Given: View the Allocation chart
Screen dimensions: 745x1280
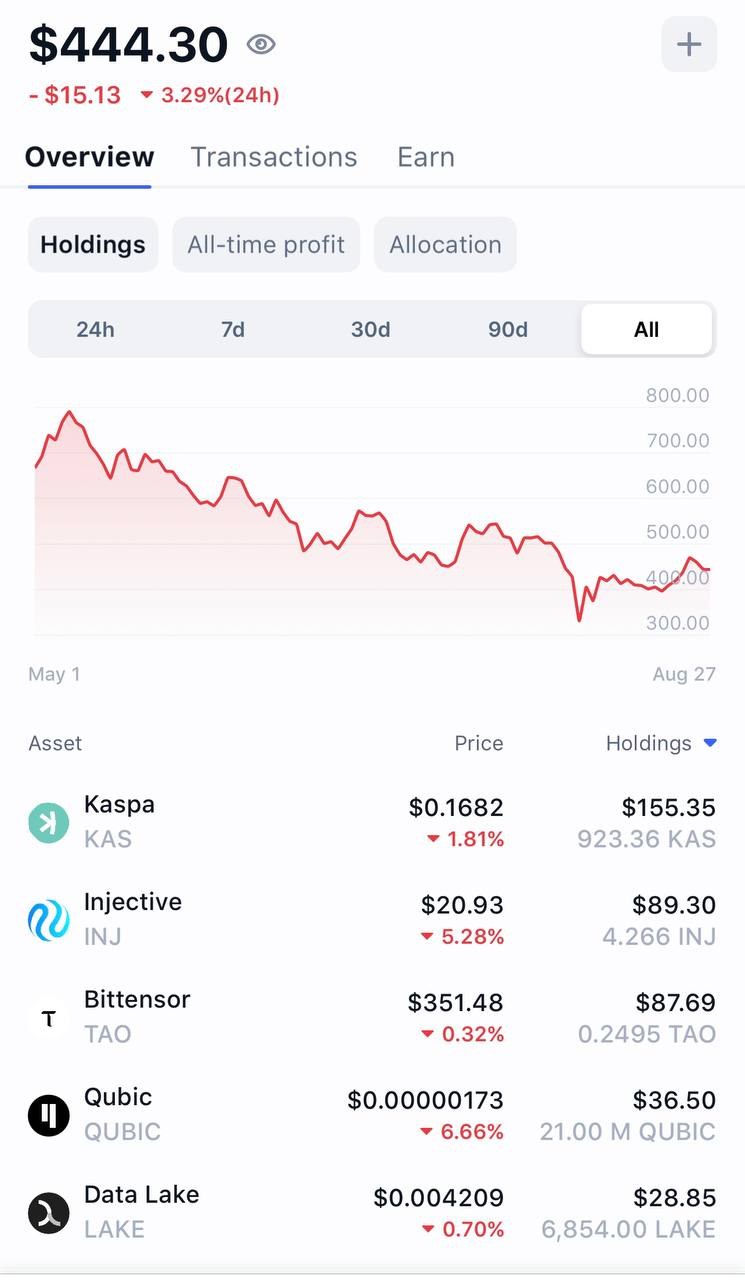Looking at the screenshot, I should tap(445, 245).
